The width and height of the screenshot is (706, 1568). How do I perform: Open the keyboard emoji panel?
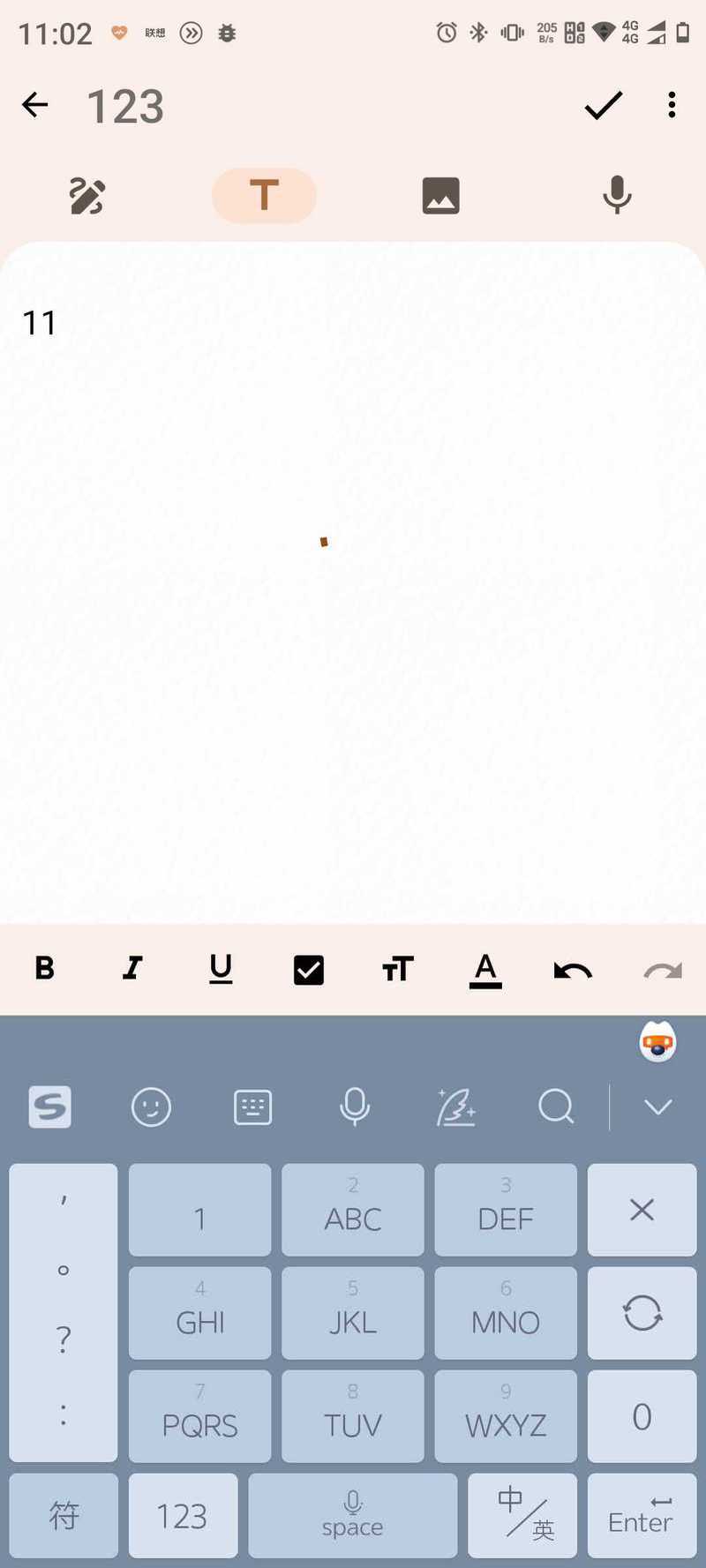pyautogui.click(x=151, y=1107)
